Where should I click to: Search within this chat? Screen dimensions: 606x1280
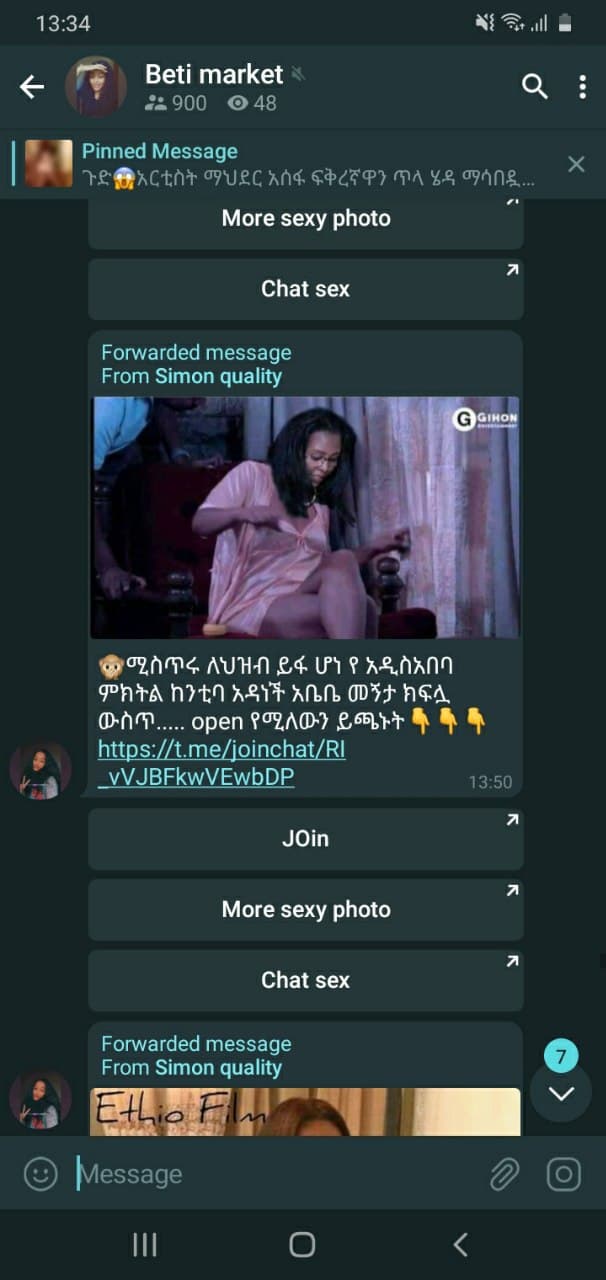pos(535,87)
